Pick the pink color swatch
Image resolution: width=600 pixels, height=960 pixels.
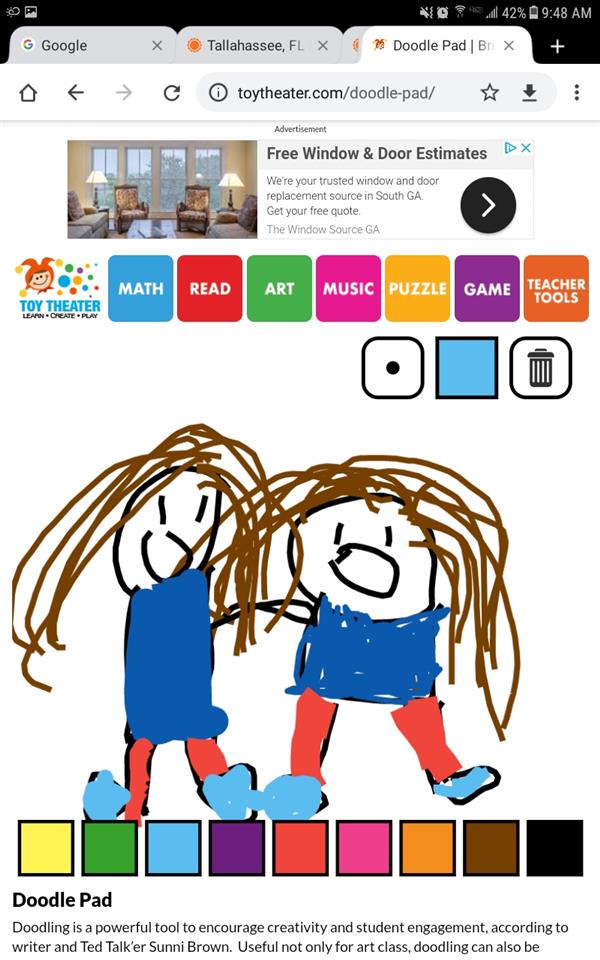pos(364,848)
